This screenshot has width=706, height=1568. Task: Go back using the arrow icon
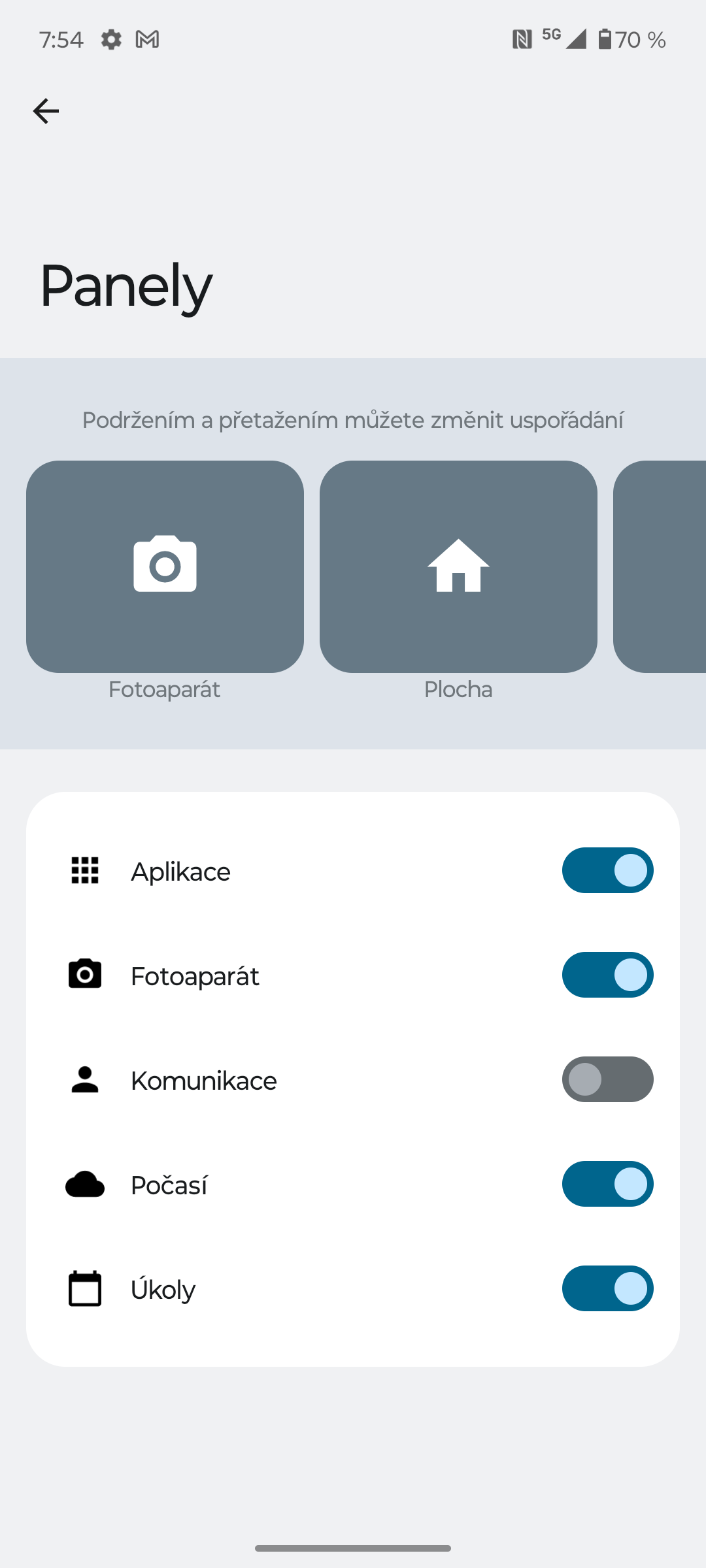tap(46, 111)
